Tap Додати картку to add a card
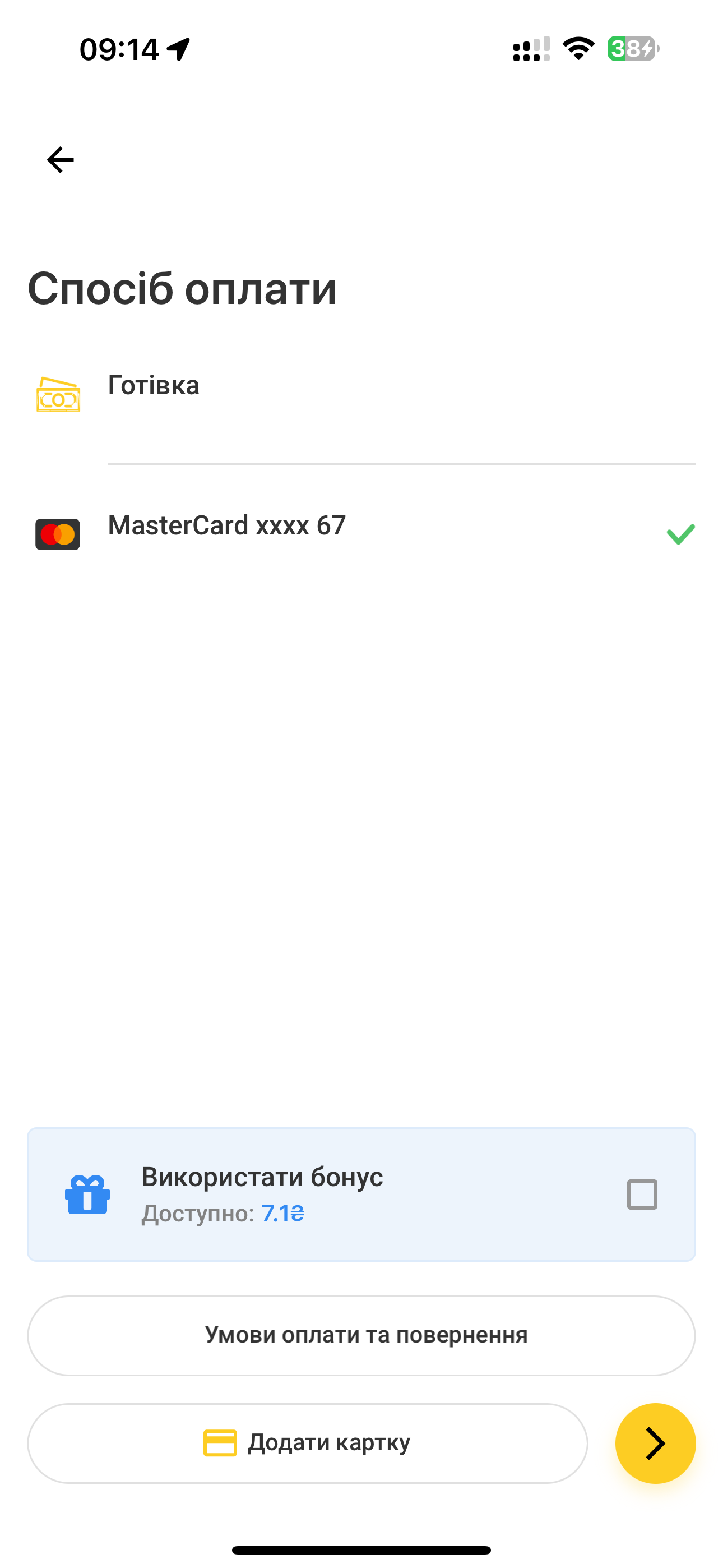 point(307,1443)
